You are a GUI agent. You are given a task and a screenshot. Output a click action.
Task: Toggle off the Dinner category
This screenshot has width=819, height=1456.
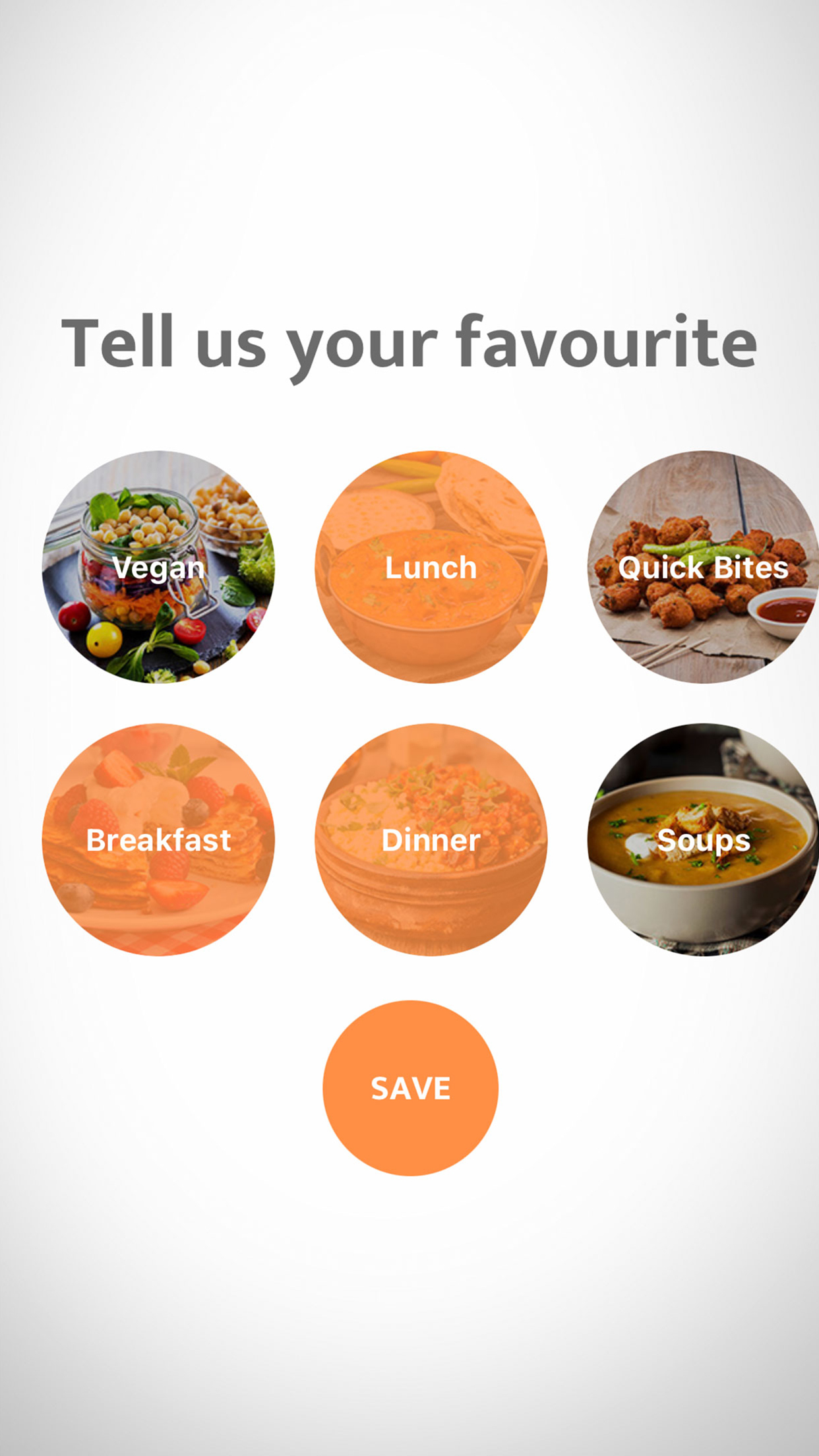(431, 839)
